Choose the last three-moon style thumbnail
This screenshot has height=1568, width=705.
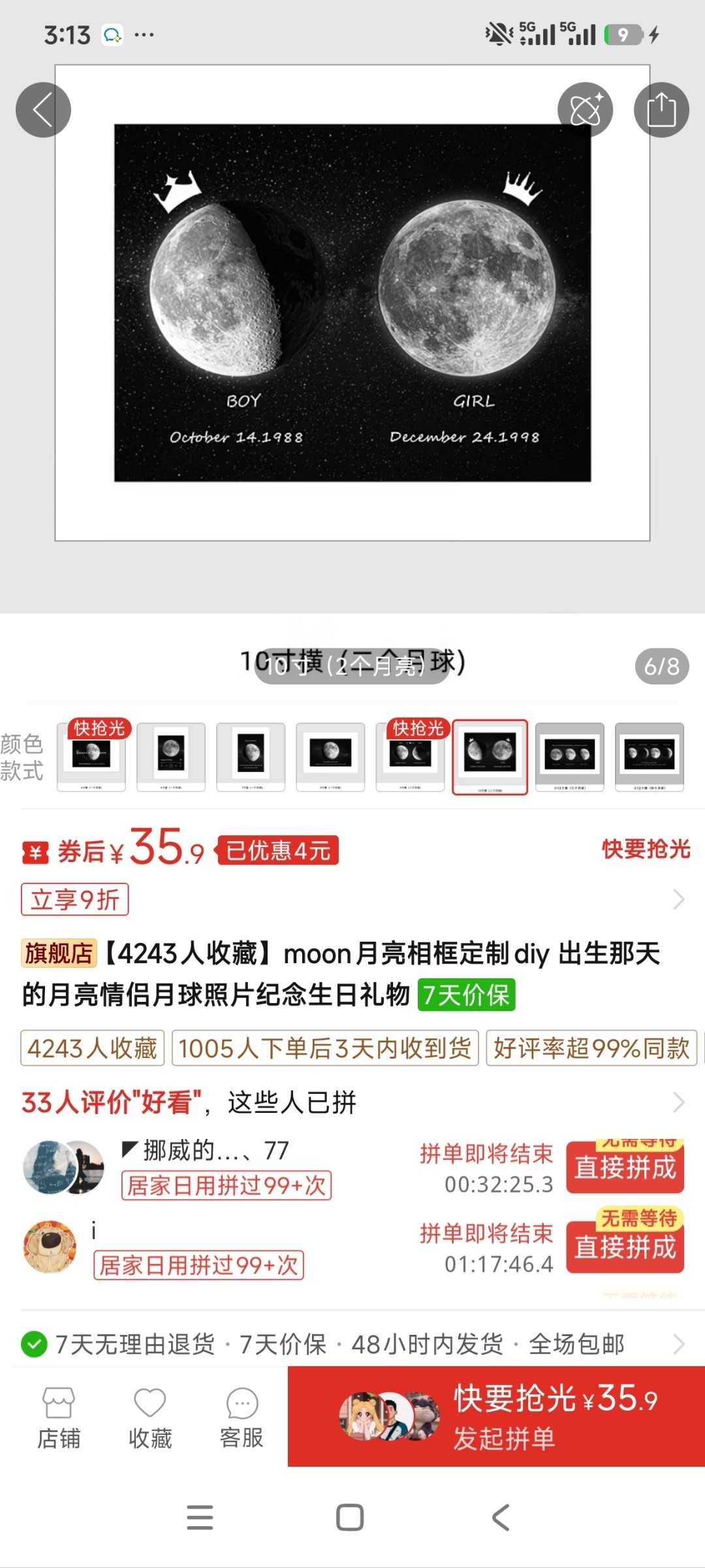click(650, 757)
